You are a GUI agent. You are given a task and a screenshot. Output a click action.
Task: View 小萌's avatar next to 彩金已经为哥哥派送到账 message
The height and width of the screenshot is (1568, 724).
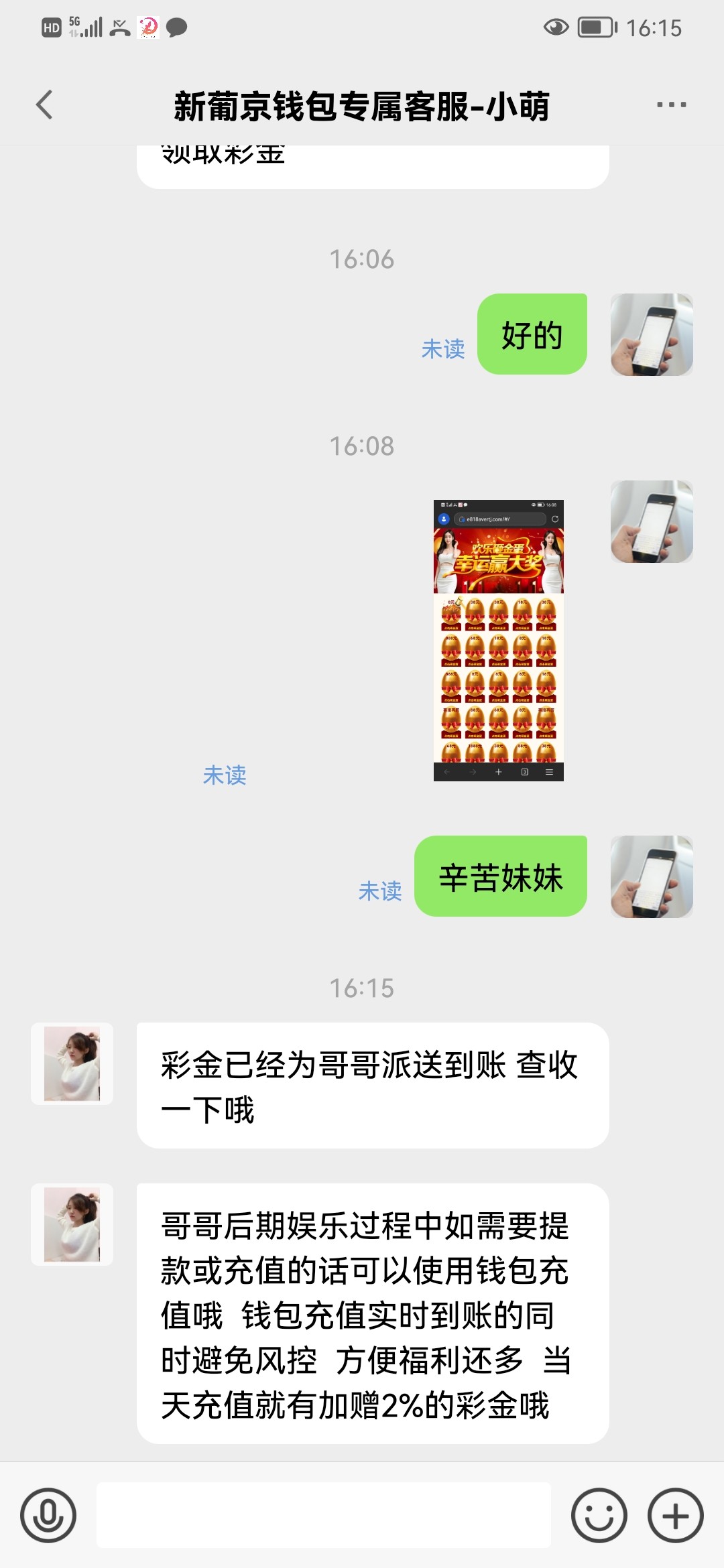[x=72, y=1063]
